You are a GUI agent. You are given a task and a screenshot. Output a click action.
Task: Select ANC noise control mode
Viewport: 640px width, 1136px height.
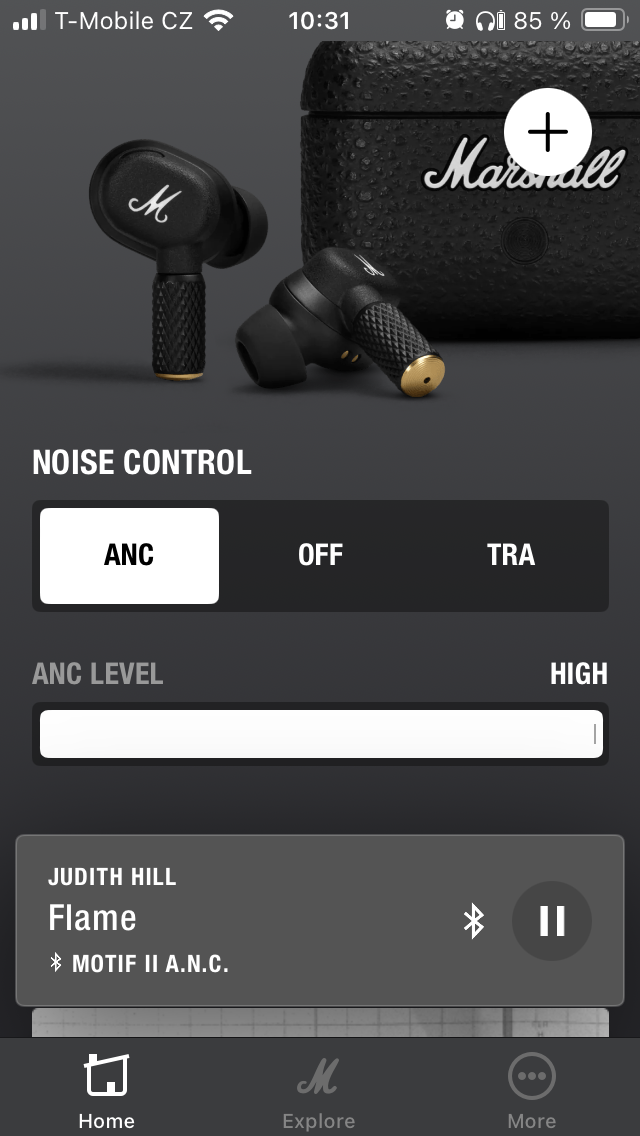tap(129, 555)
